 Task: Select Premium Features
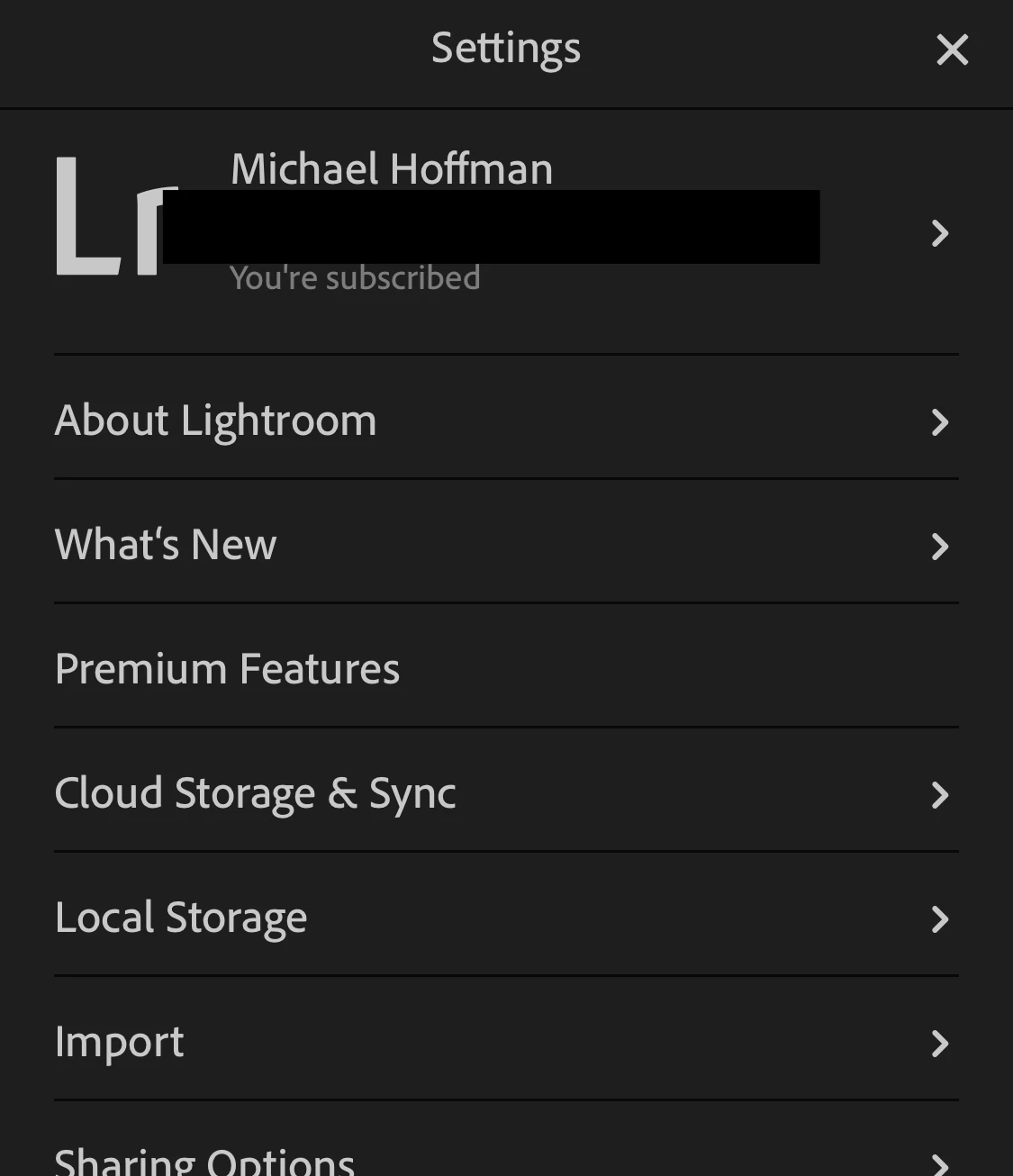504,669
